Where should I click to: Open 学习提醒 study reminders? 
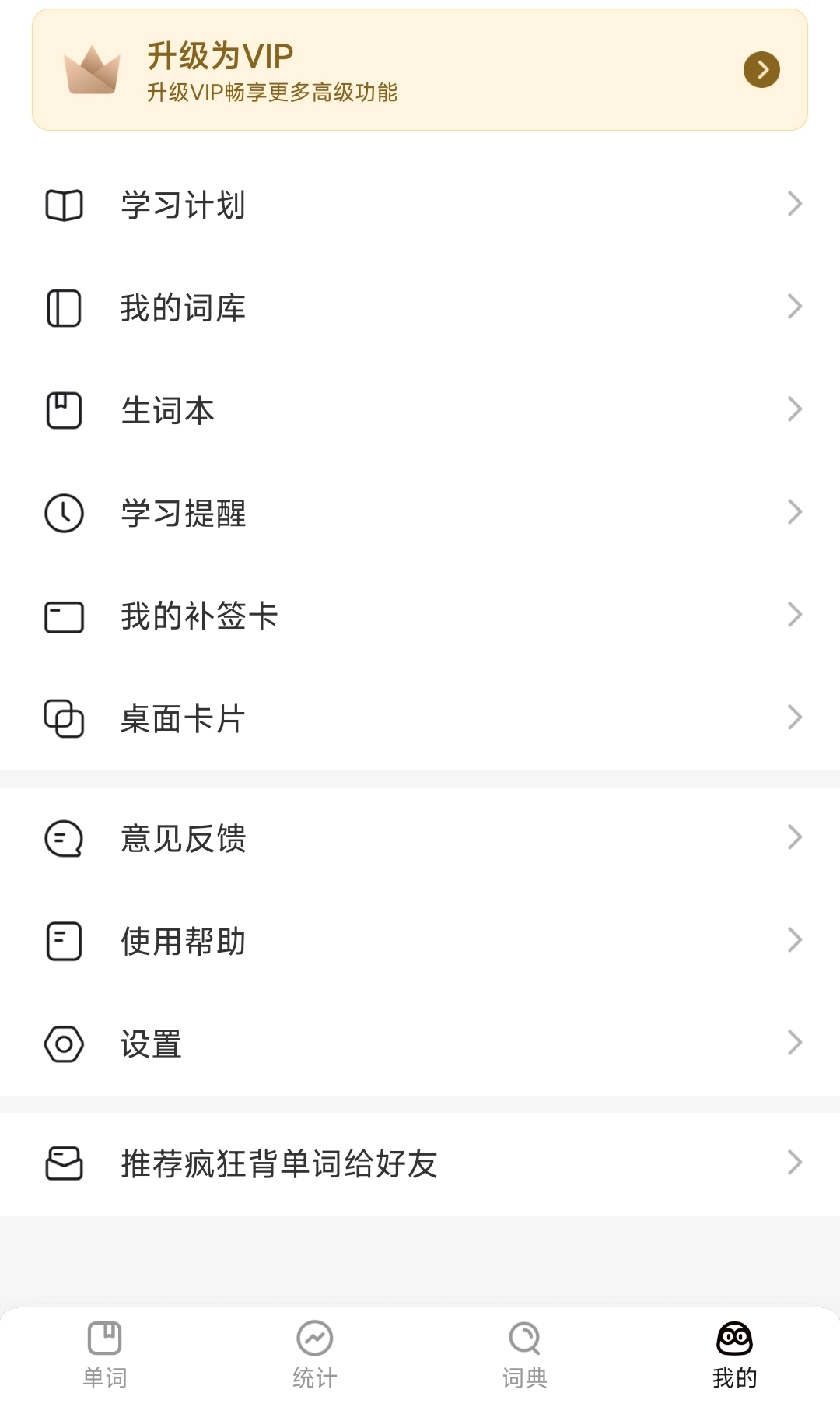[x=420, y=514]
